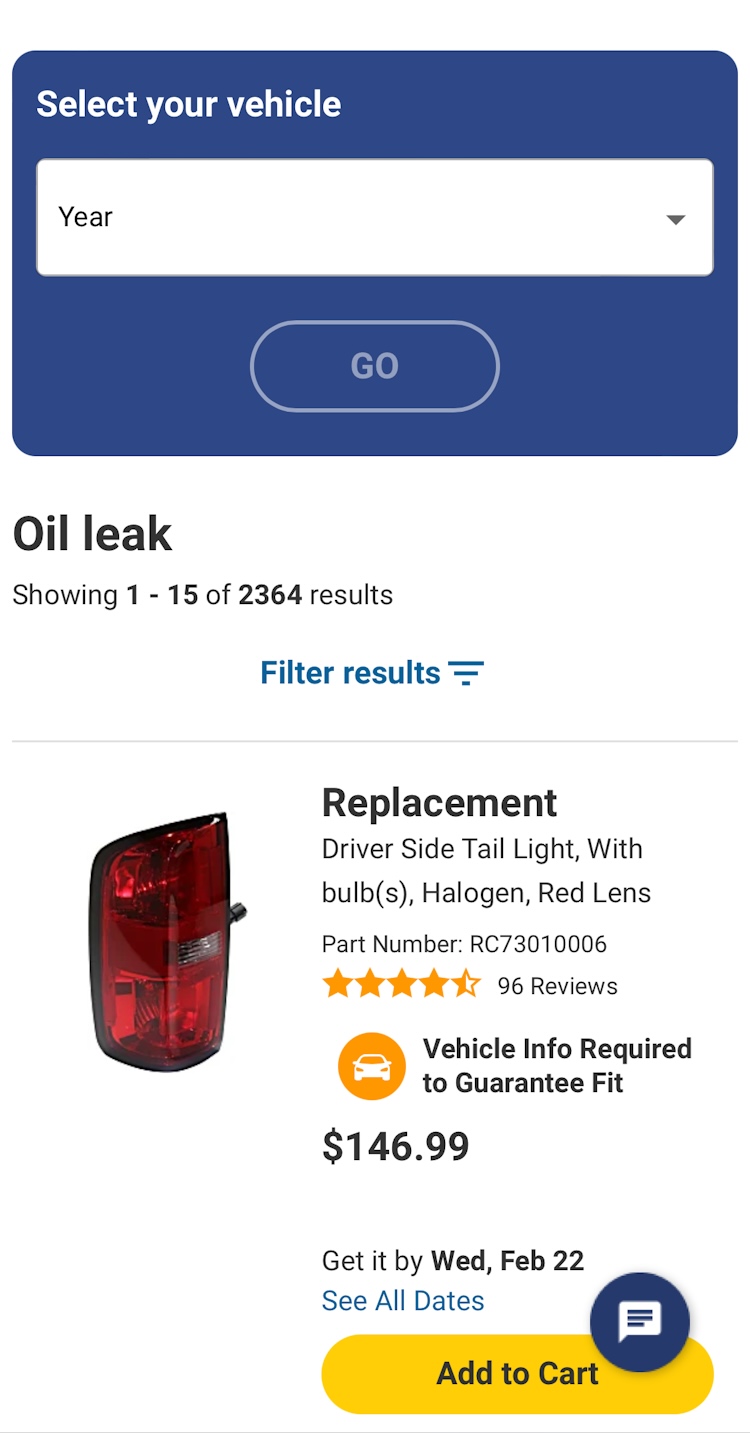Open the Year dropdown
The height and width of the screenshot is (1433, 750).
(x=374, y=217)
